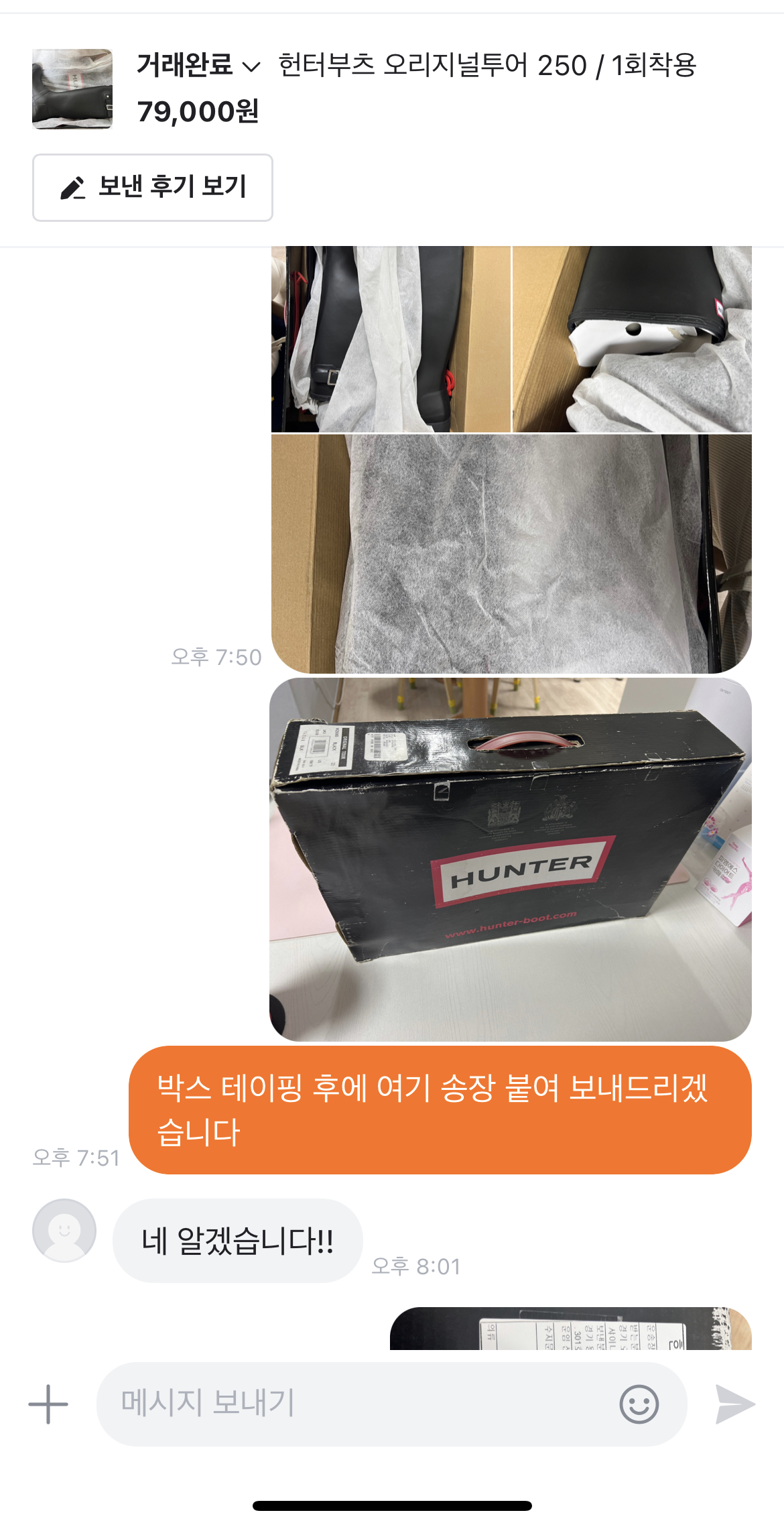Viewport: 784px width, 1527px height.
Task: Open the Hunter boots listing thumbnail
Action: pos(72,88)
